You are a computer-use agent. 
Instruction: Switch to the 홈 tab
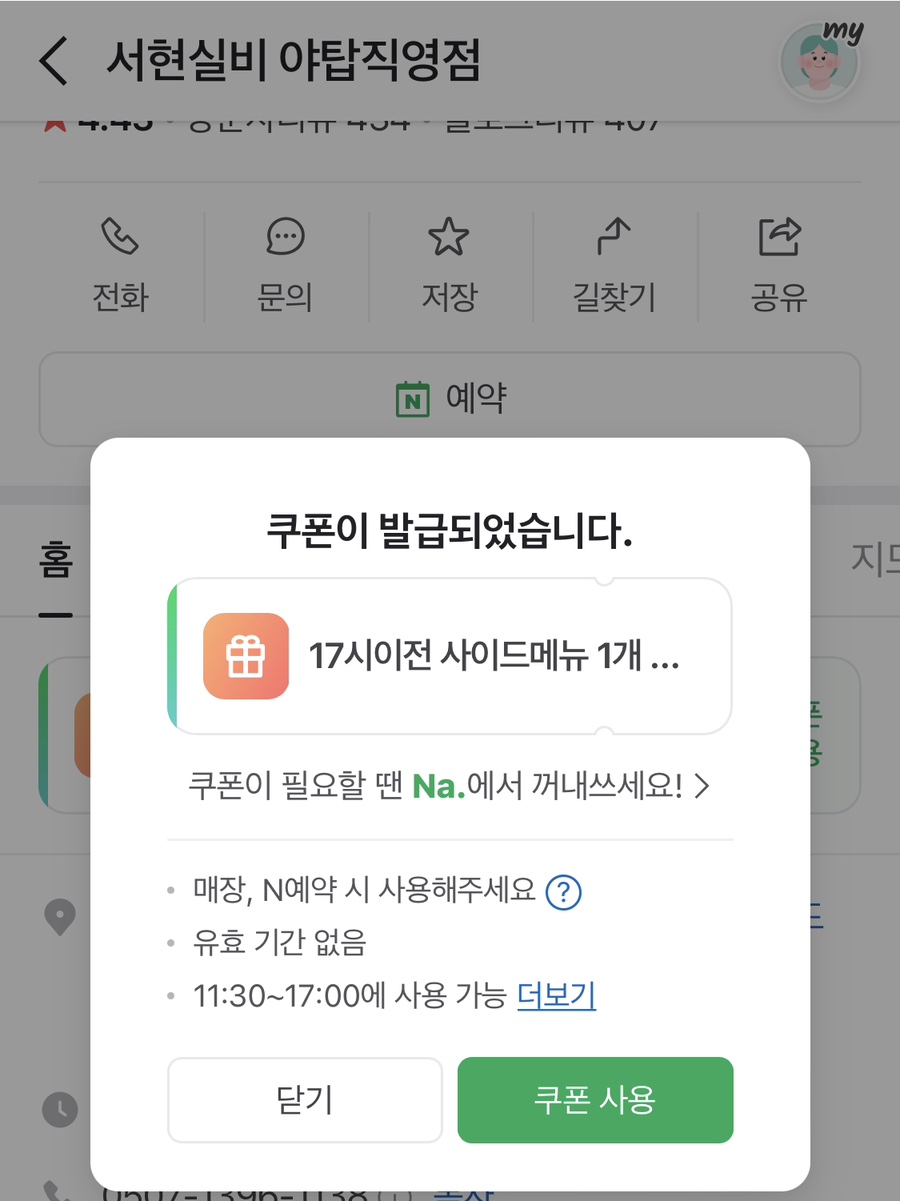pyautogui.click(x=56, y=562)
